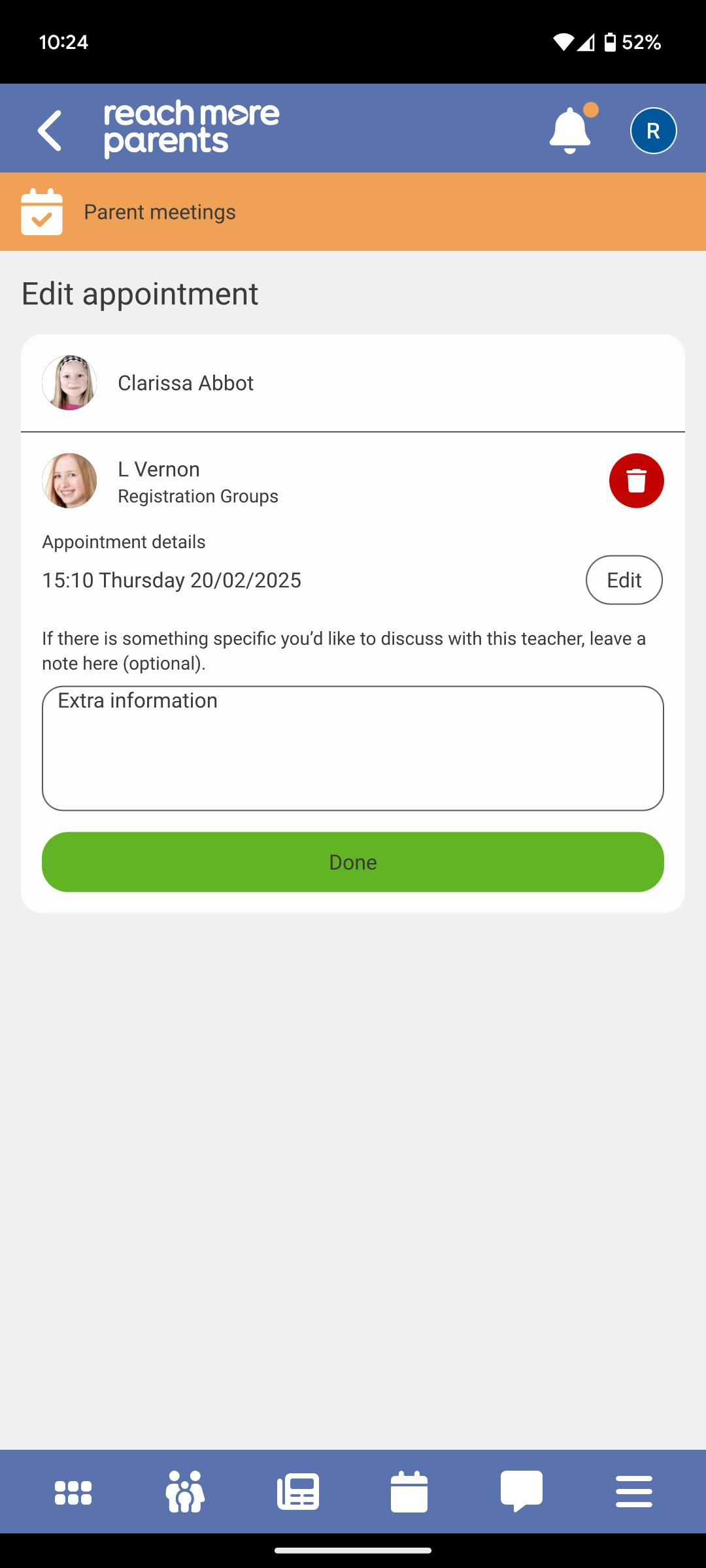Open the hamburger menu
The width and height of the screenshot is (706, 1568).
633,1492
